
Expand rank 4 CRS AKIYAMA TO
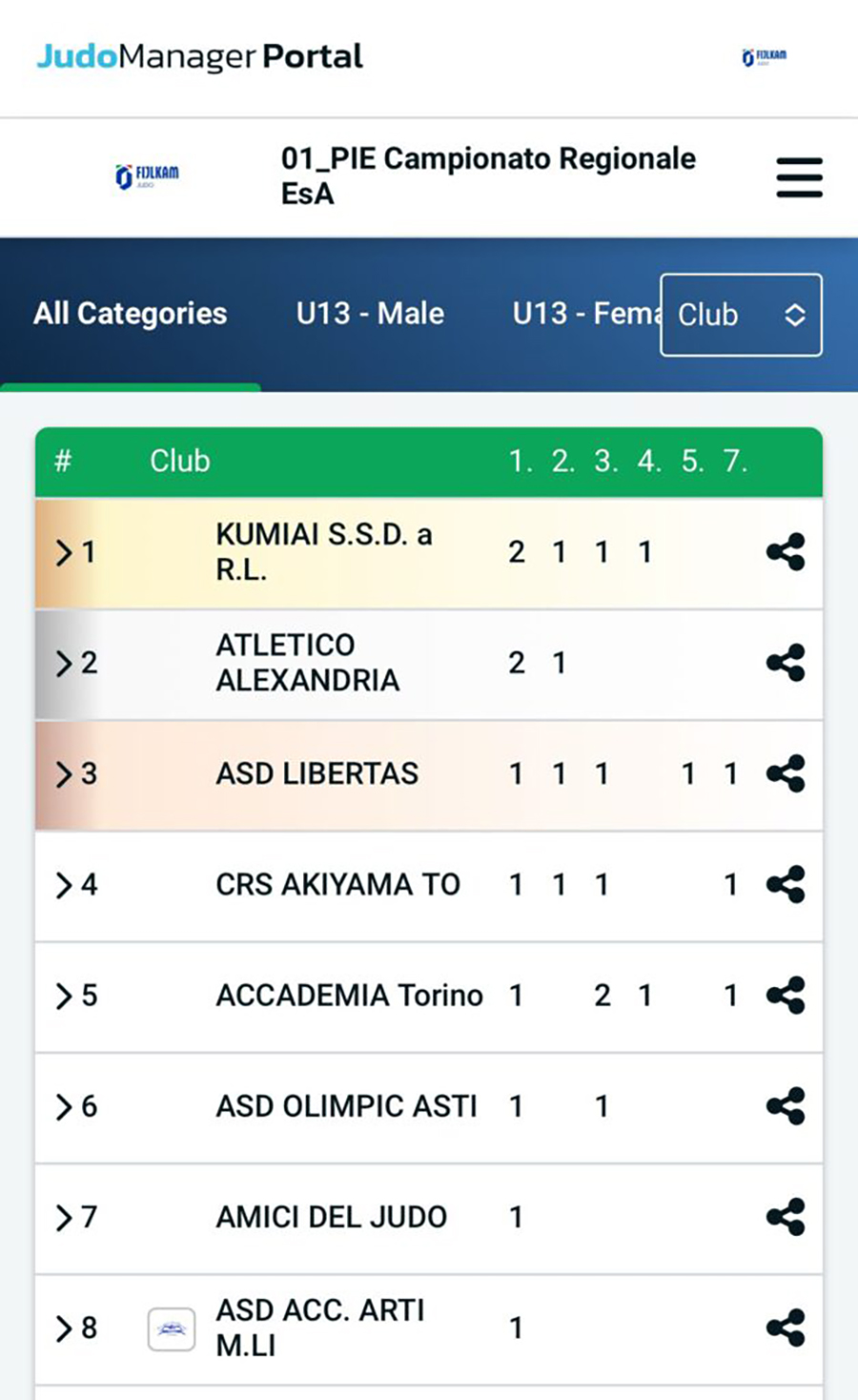click(x=64, y=885)
